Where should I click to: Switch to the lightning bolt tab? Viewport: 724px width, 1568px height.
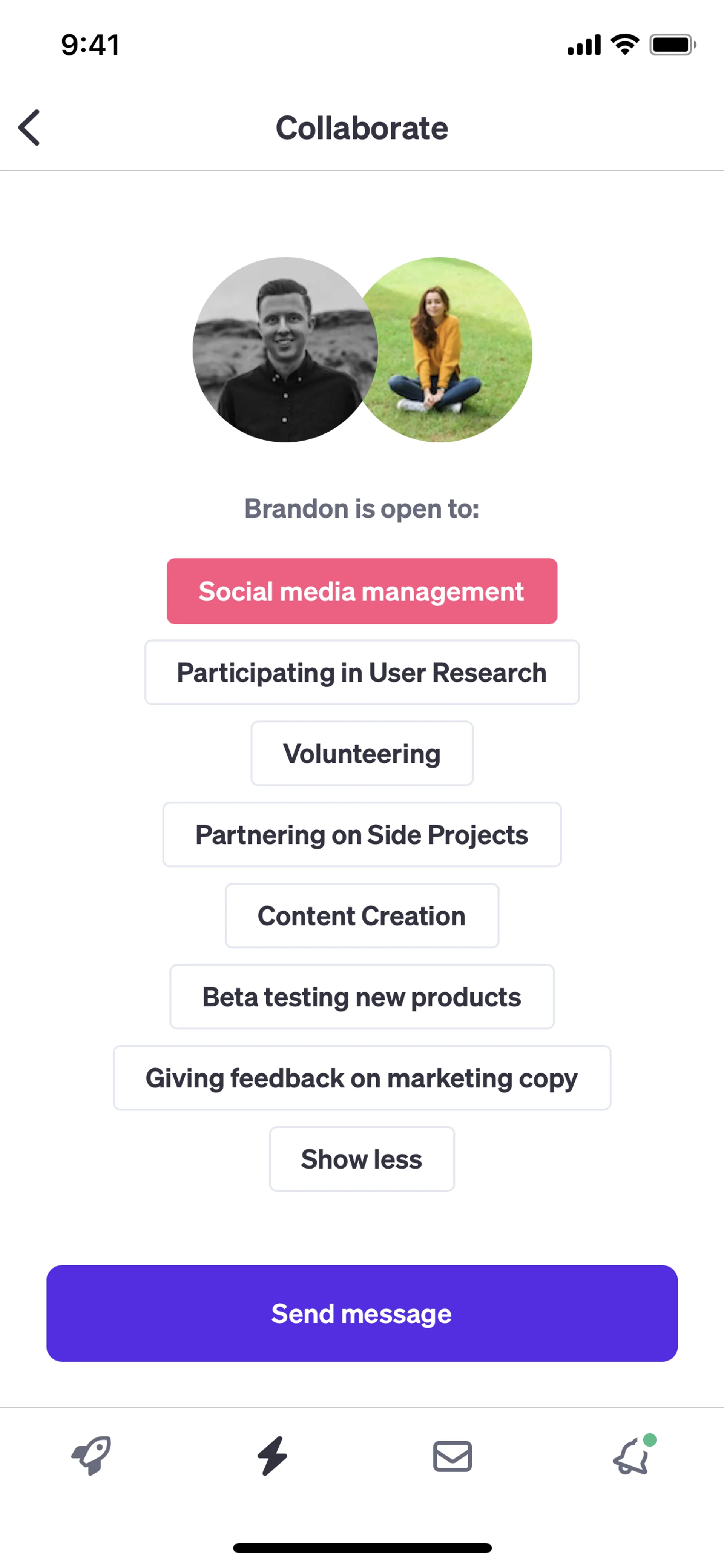tap(272, 1455)
